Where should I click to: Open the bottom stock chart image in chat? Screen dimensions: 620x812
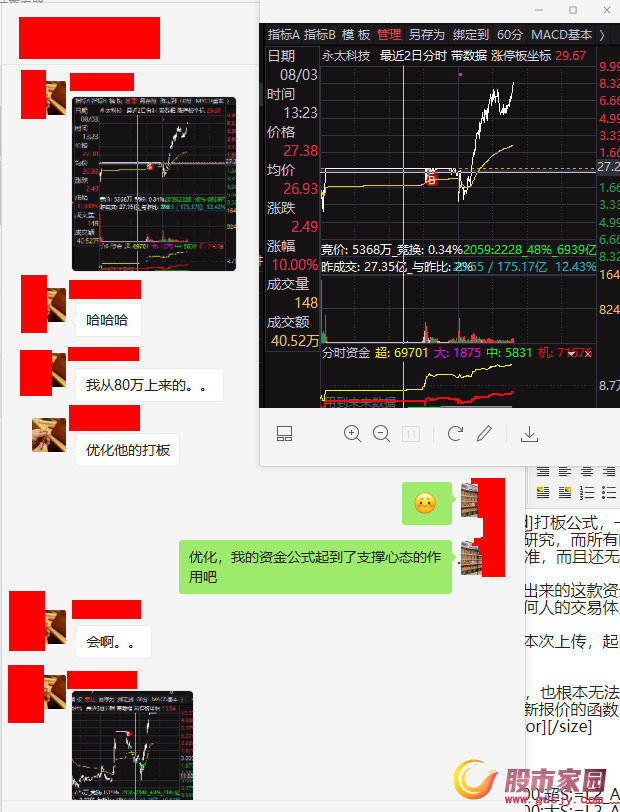click(132, 744)
